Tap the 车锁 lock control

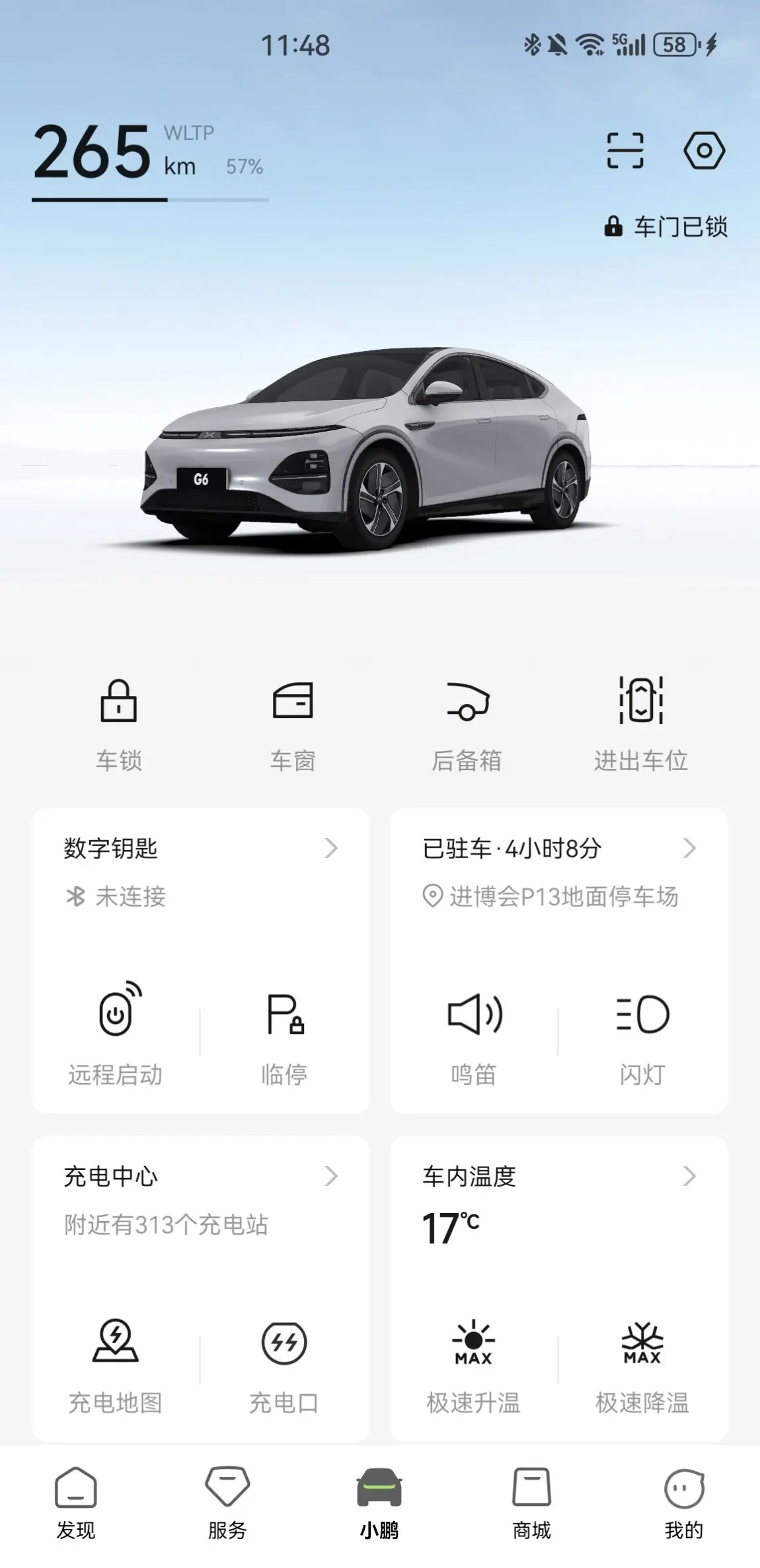[x=119, y=723]
